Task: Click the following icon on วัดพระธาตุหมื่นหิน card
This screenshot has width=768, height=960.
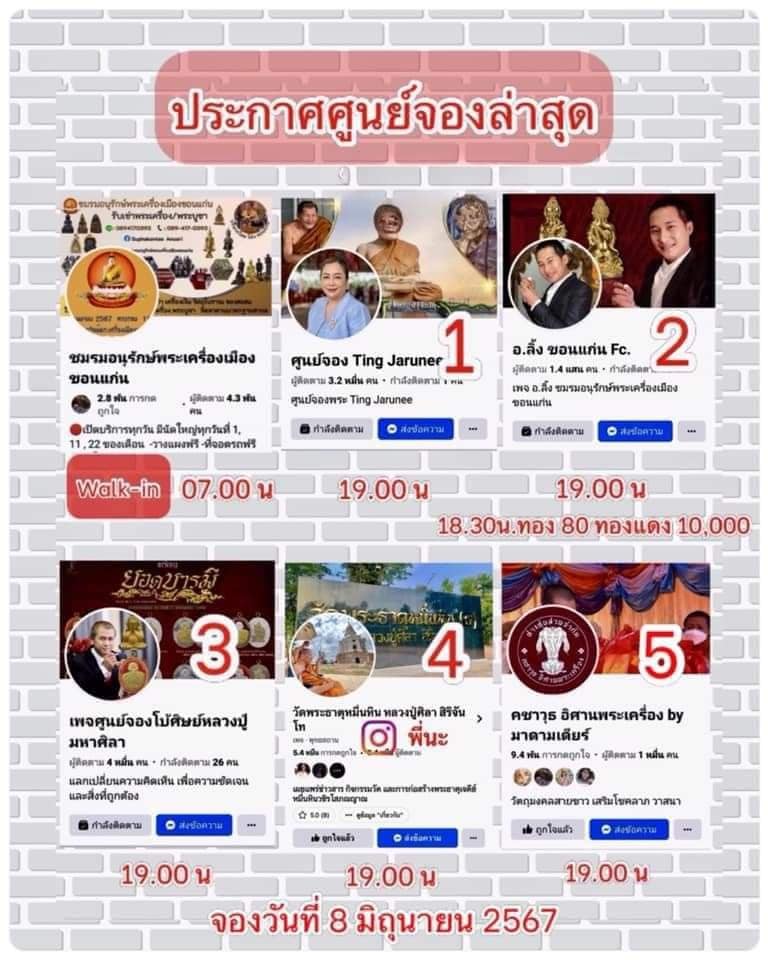Action: pyautogui.click(x=316, y=838)
